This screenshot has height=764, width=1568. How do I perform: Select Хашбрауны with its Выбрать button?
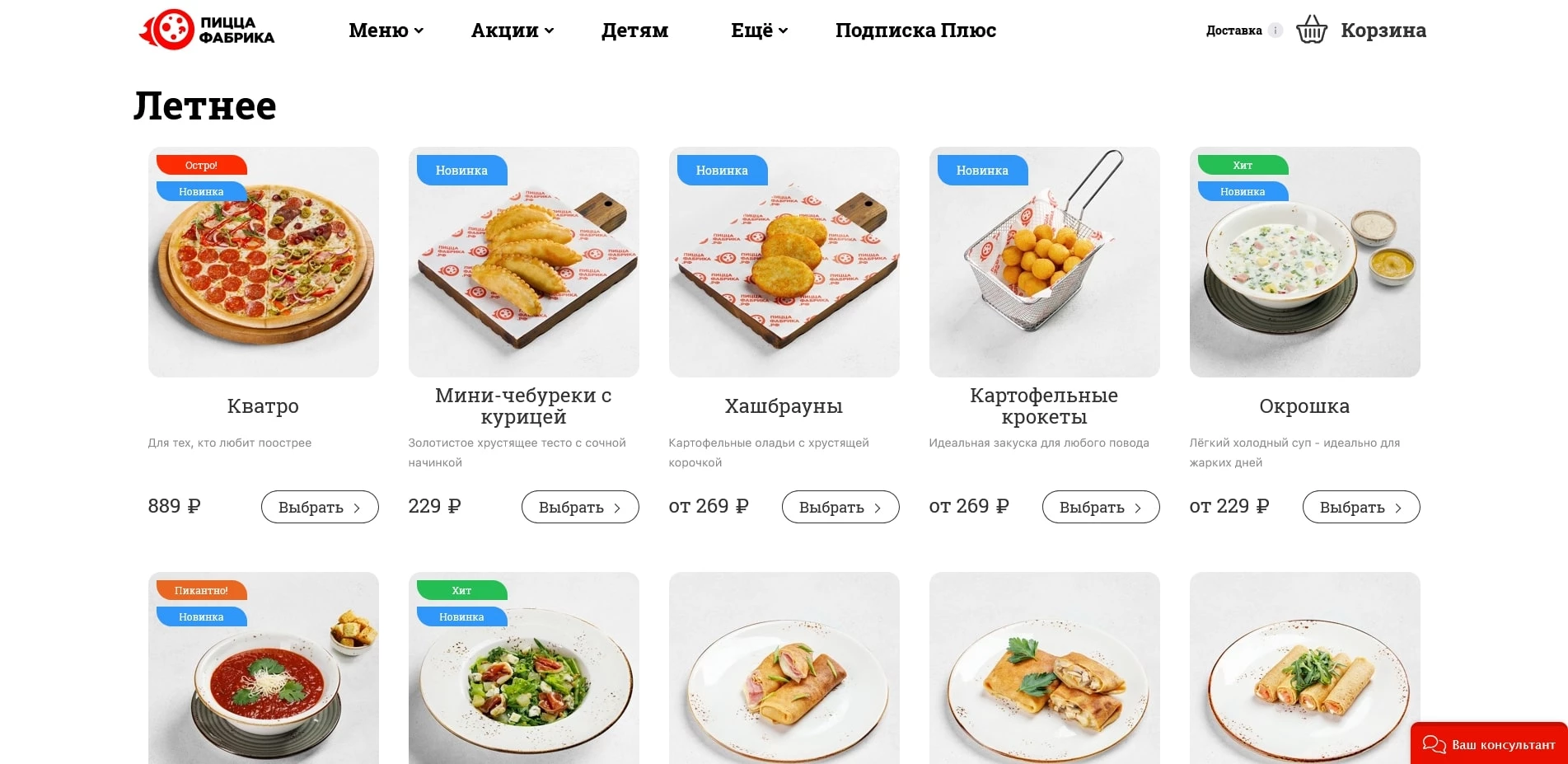pos(840,507)
